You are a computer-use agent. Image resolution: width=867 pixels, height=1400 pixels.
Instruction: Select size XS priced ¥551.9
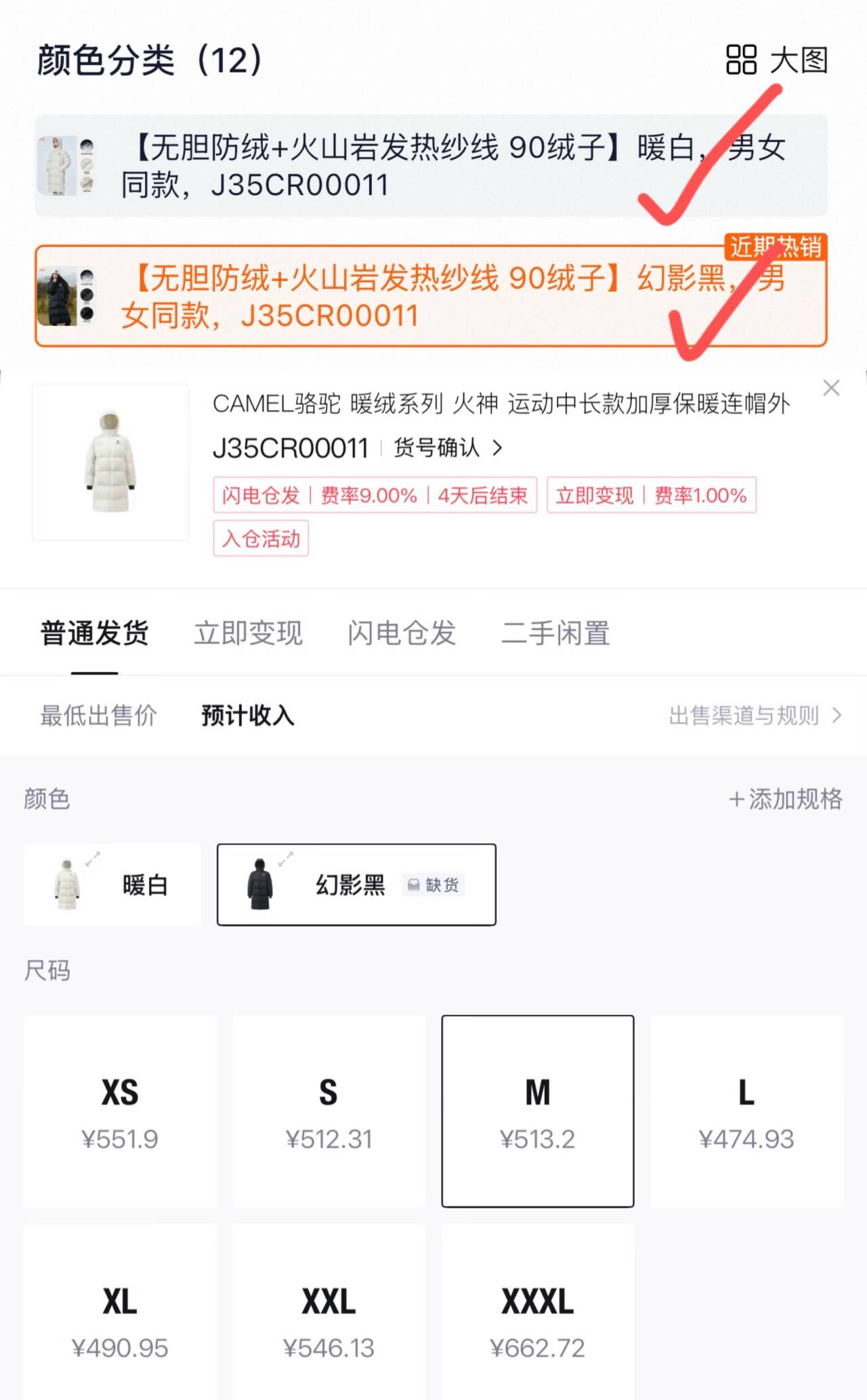120,1111
